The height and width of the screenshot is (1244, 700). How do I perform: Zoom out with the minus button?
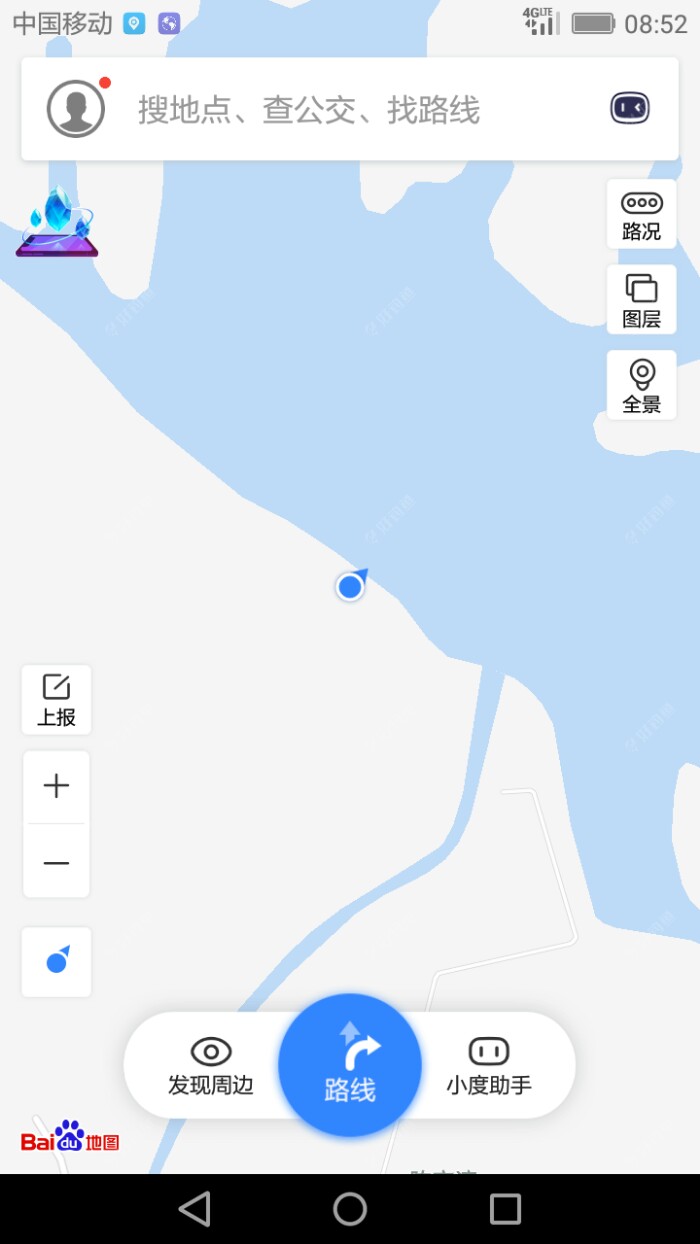pos(56,862)
